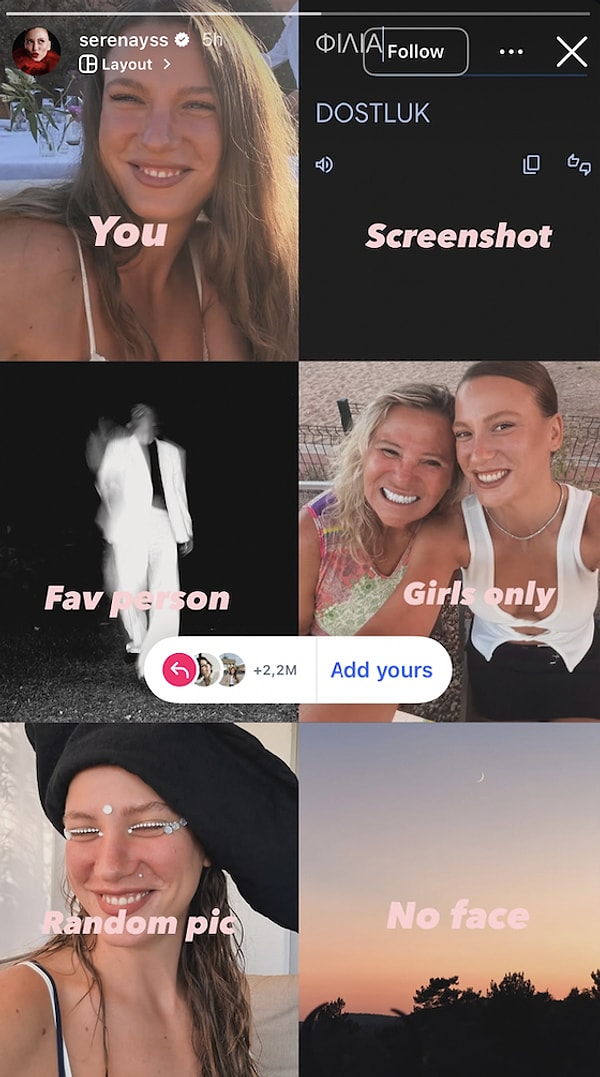600x1077 pixels.
Task: Follow serenayss
Action: (x=415, y=52)
